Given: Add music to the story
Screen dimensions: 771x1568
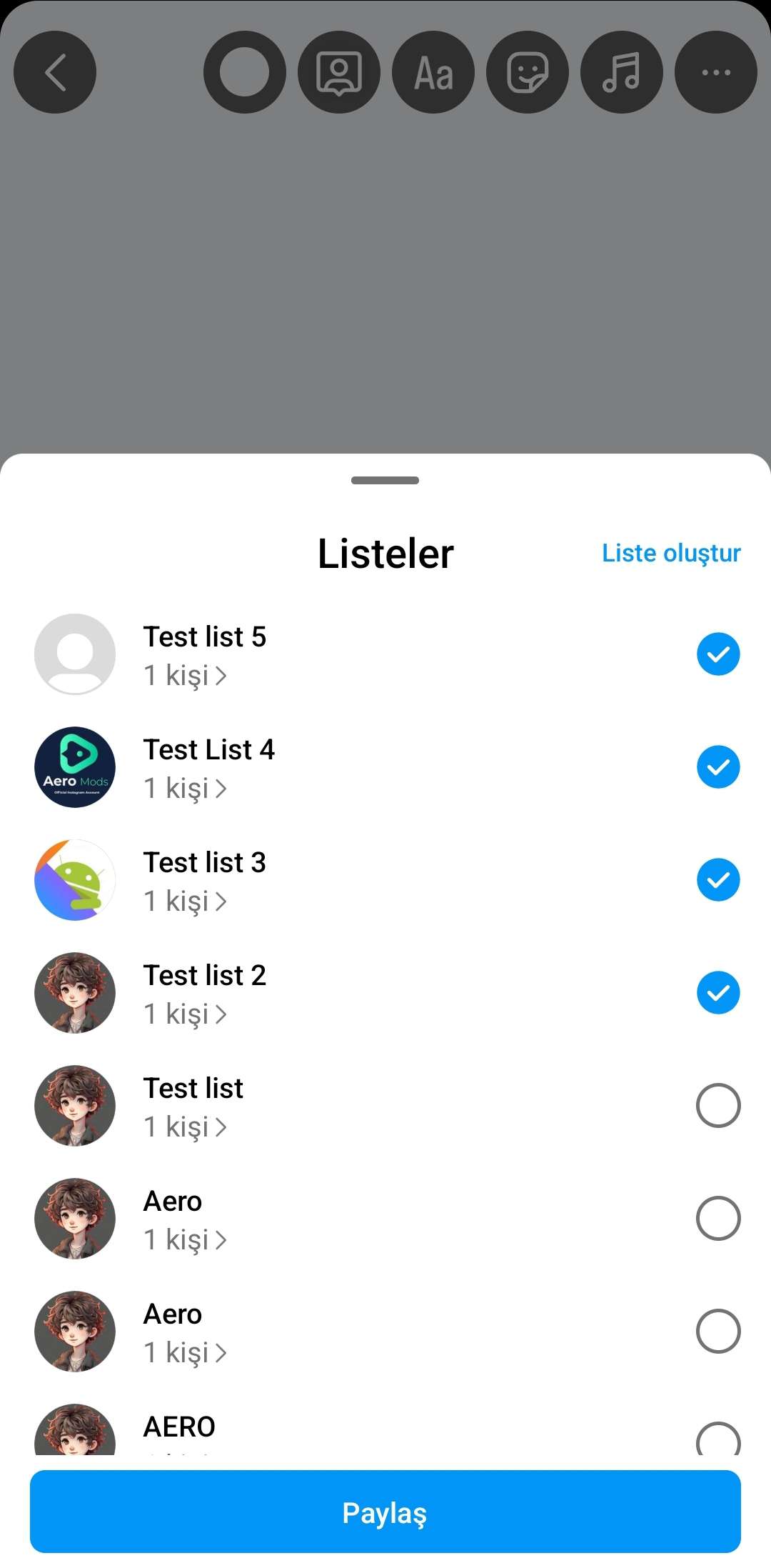Looking at the screenshot, I should 622,72.
